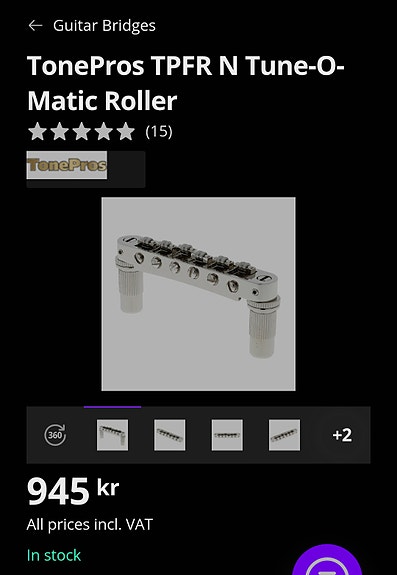The image size is (397, 575).
Task: Select the third product thumbnail
Action: pos(227,435)
